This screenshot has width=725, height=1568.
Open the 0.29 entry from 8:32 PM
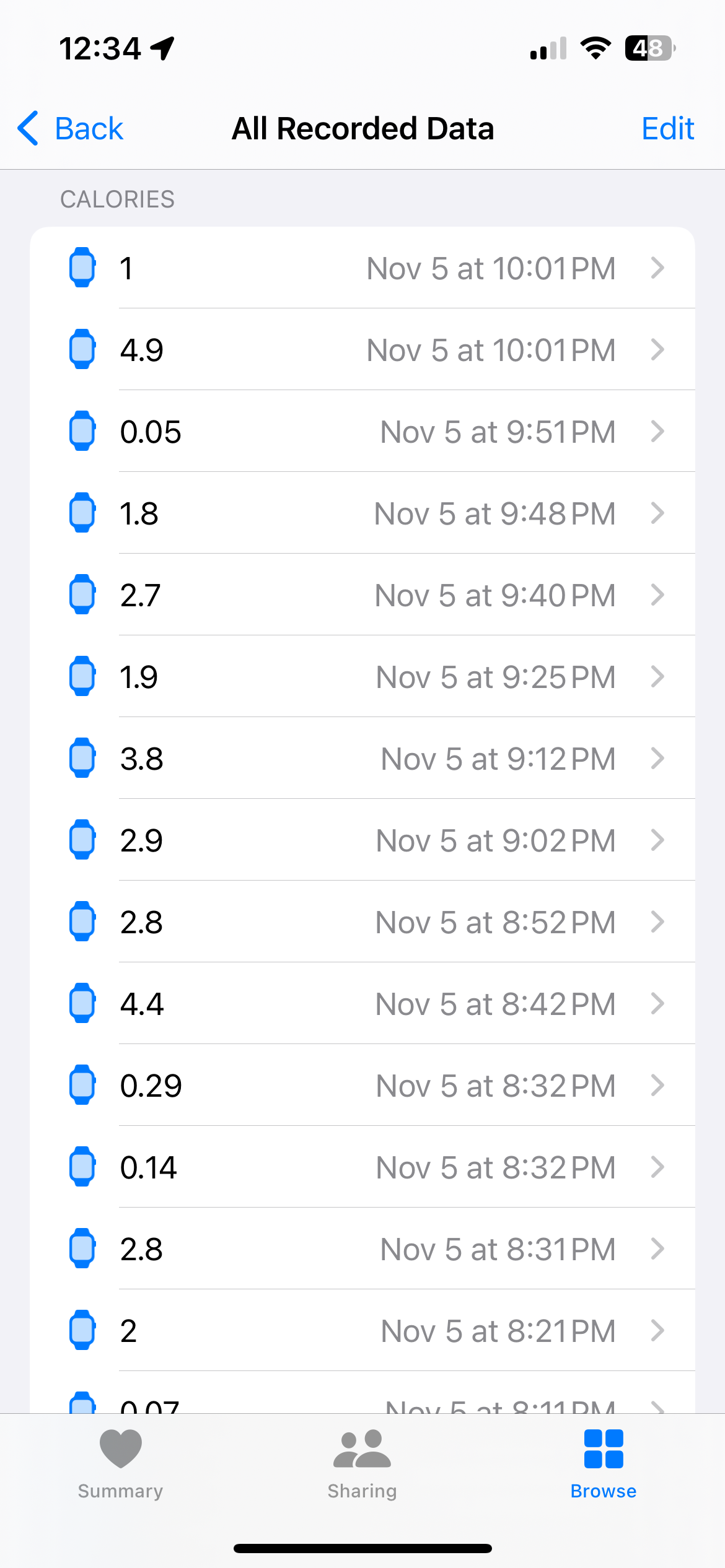pyautogui.click(x=362, y=1086)
